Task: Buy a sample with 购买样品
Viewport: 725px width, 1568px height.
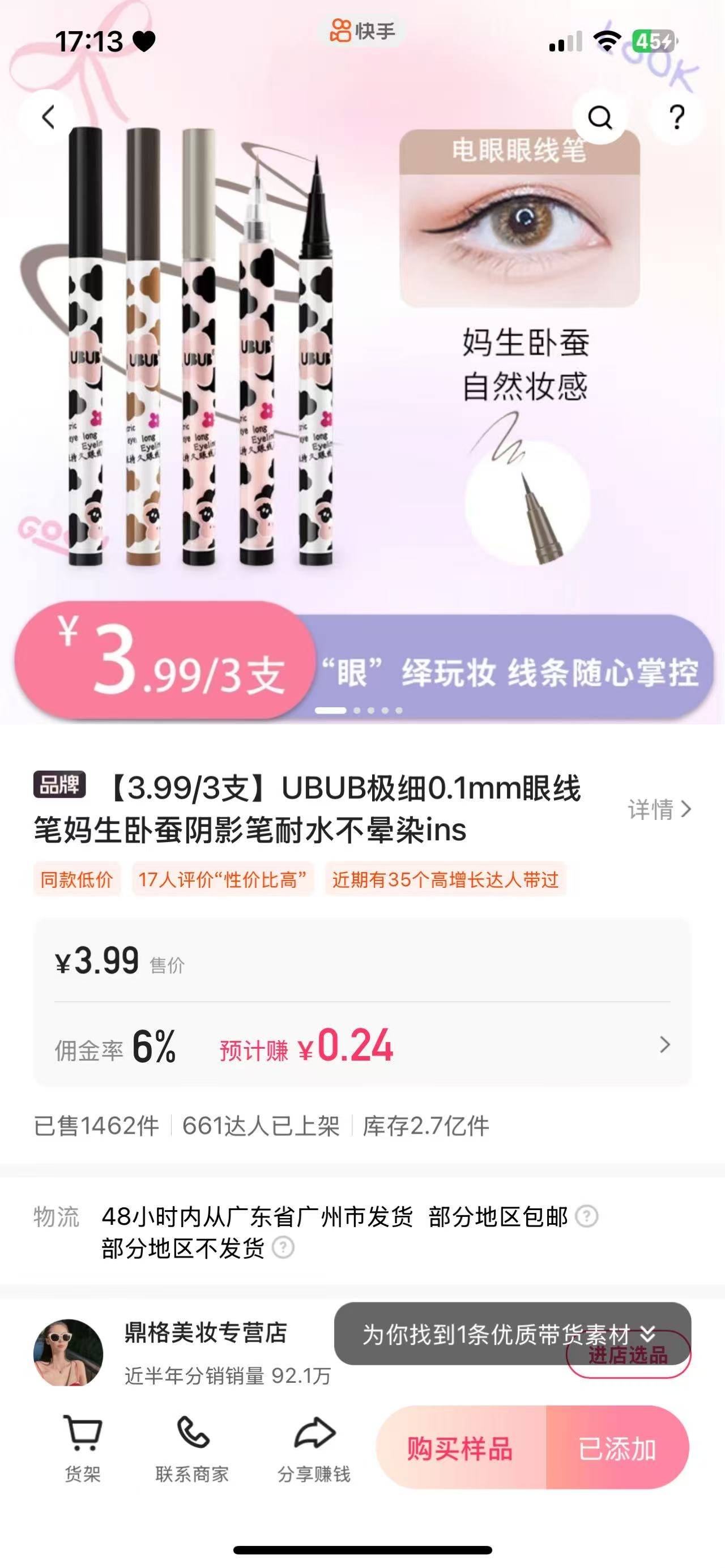Action: click(x=460, y=1448)
